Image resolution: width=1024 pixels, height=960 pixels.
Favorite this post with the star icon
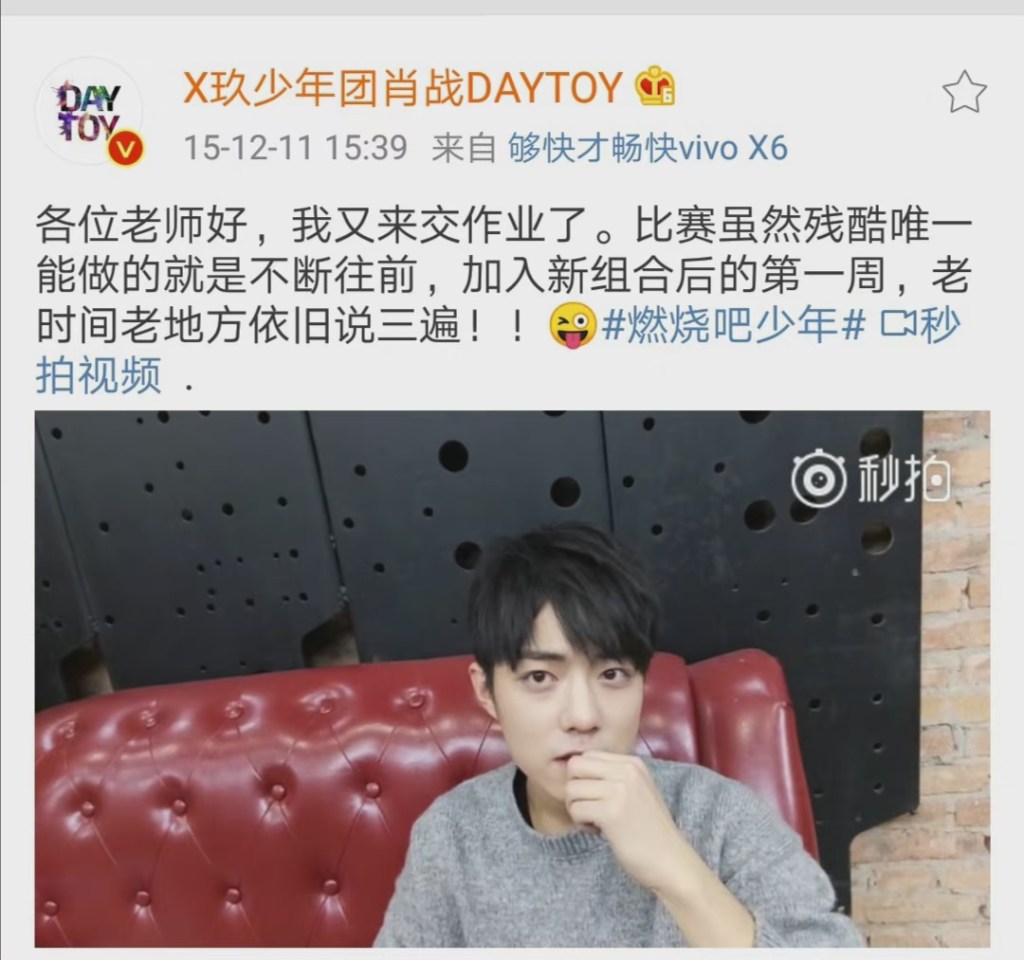(x=965, y=92)
